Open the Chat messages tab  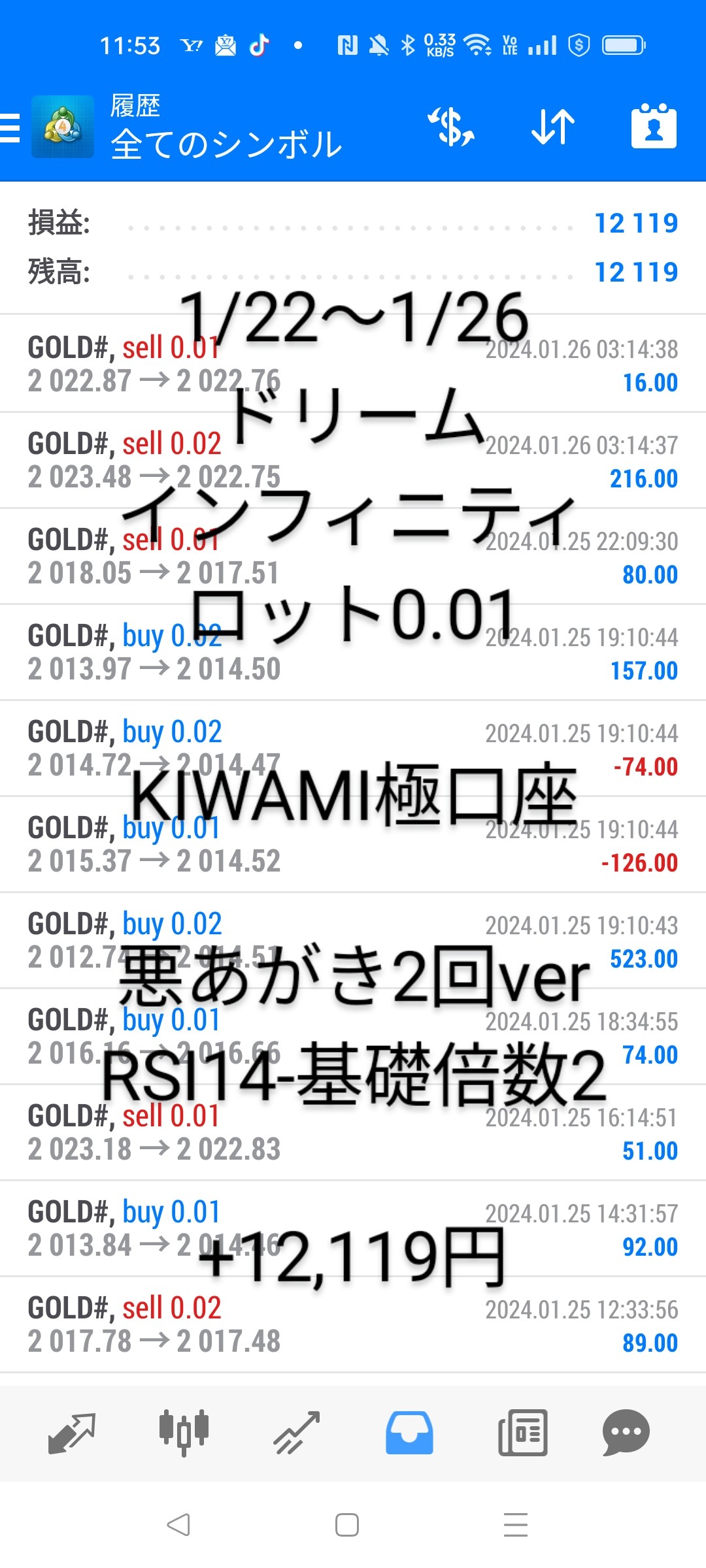click(x=626, y=1432)
